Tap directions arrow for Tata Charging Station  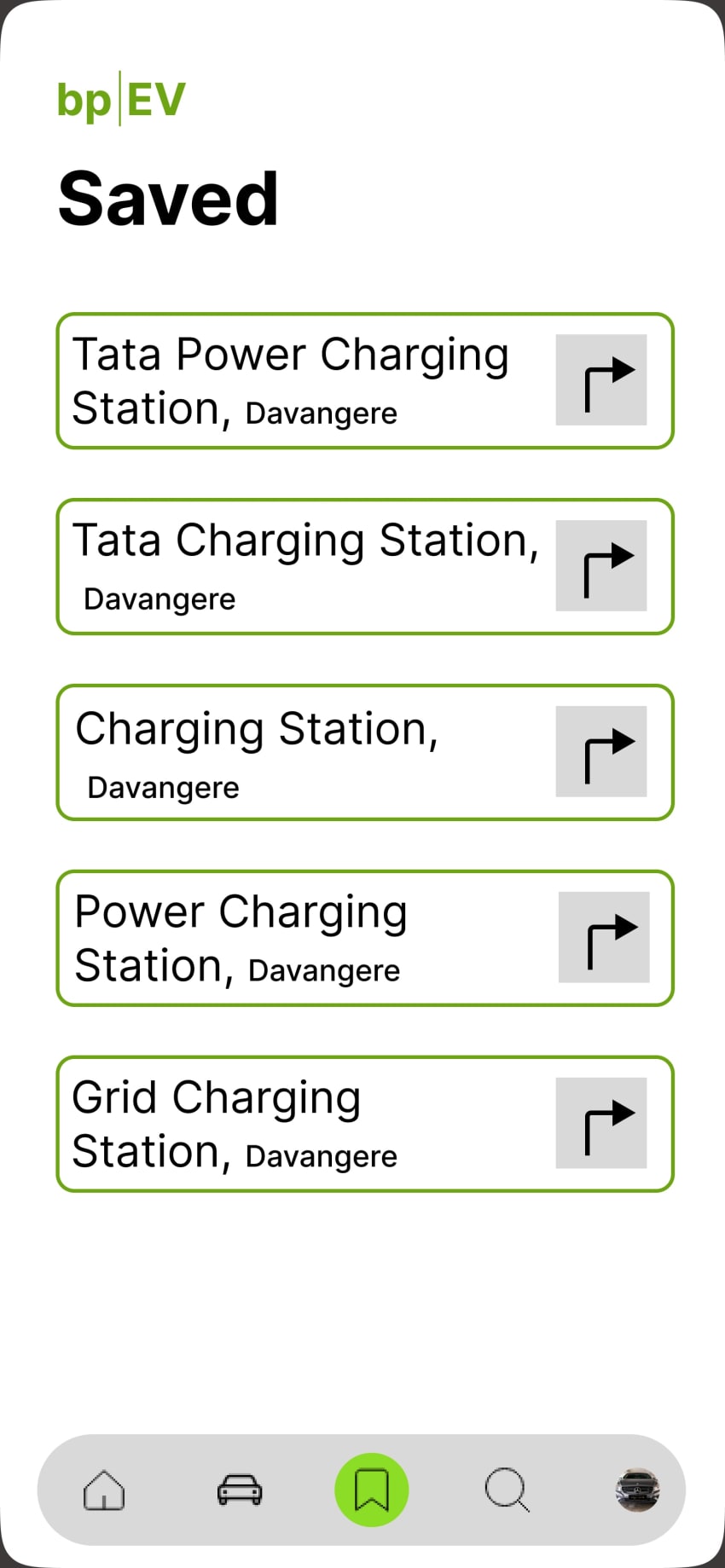point(601,565)
